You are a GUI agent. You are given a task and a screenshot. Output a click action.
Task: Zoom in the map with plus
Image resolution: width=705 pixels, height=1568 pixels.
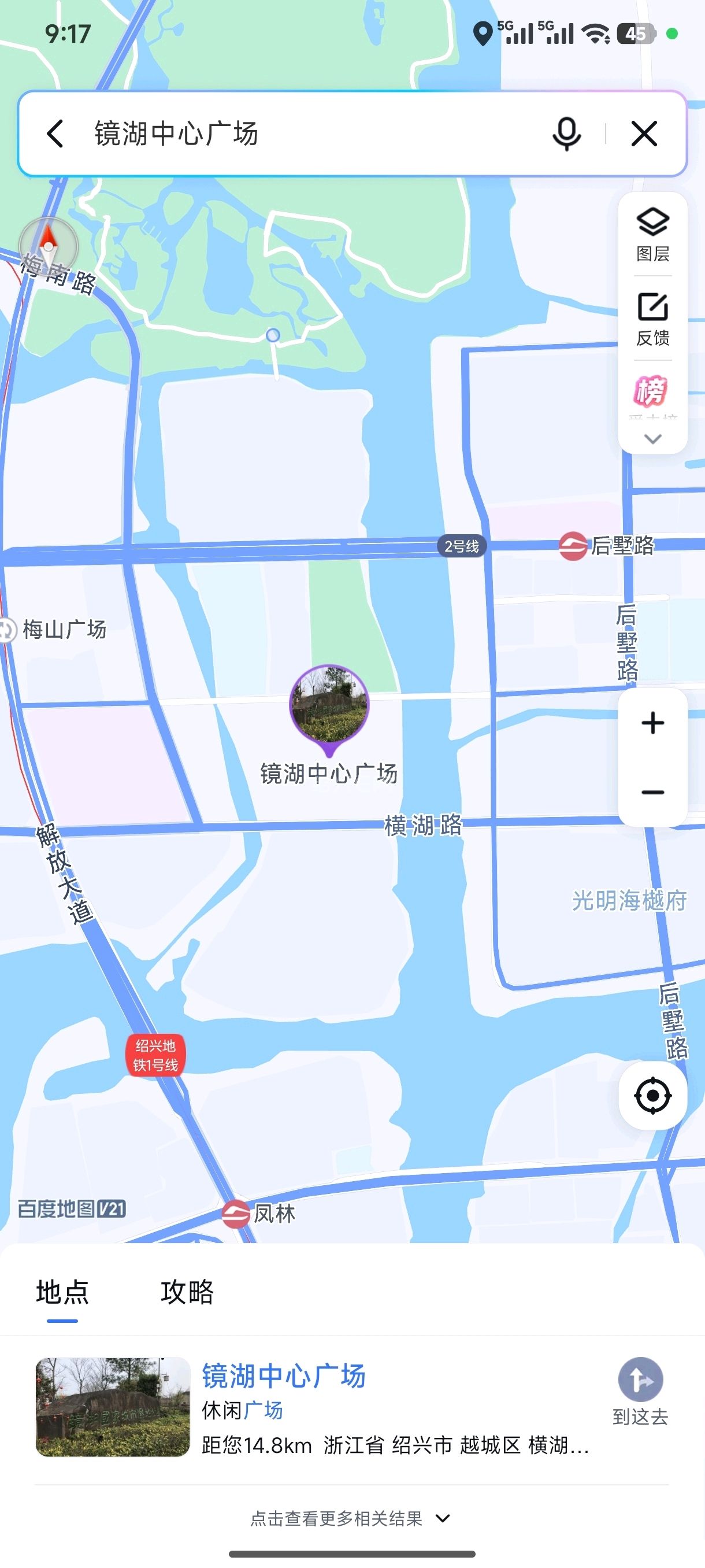pos(652,723)
